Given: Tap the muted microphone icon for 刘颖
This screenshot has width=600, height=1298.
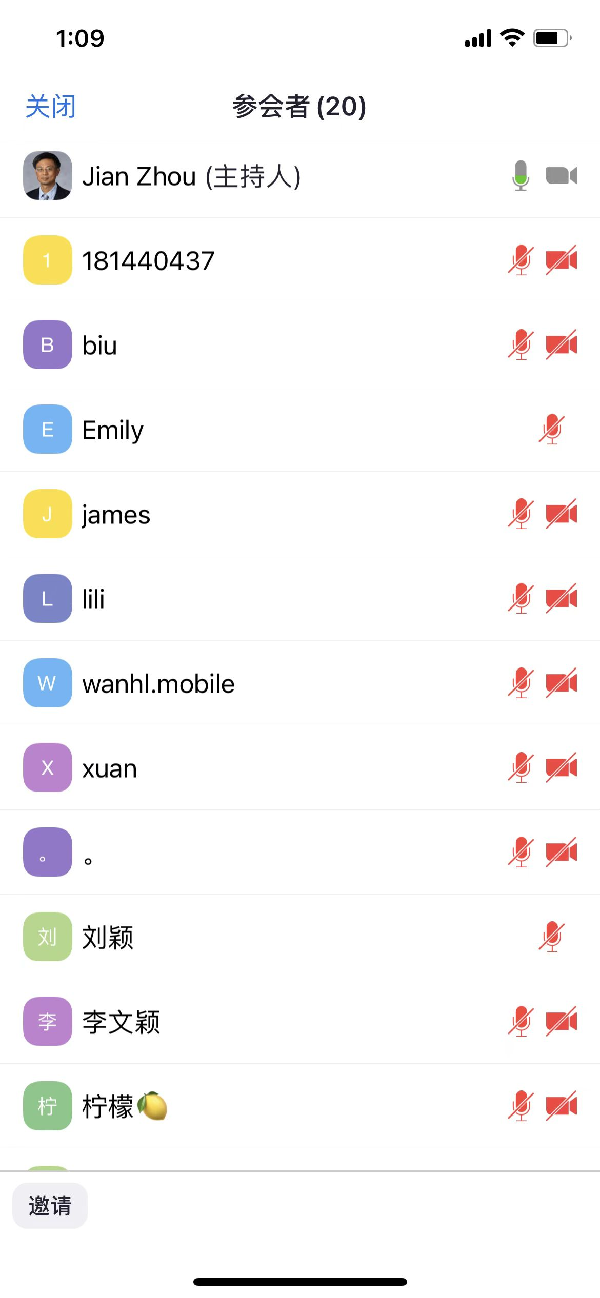Looking at the screenshot, I should 551,937.
